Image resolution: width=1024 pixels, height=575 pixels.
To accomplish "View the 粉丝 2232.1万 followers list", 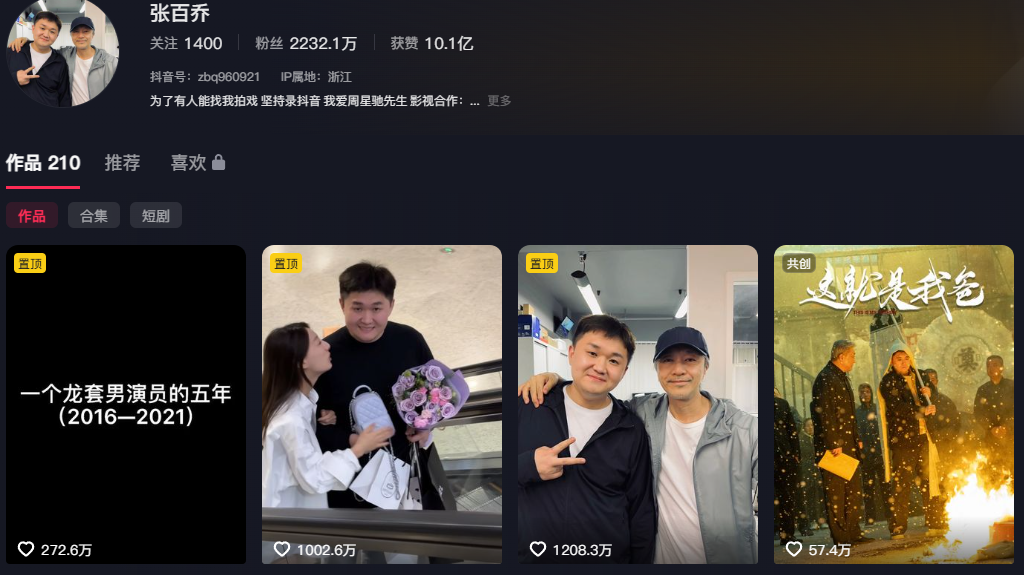I will pyautogui.click(x=306, y=43).
